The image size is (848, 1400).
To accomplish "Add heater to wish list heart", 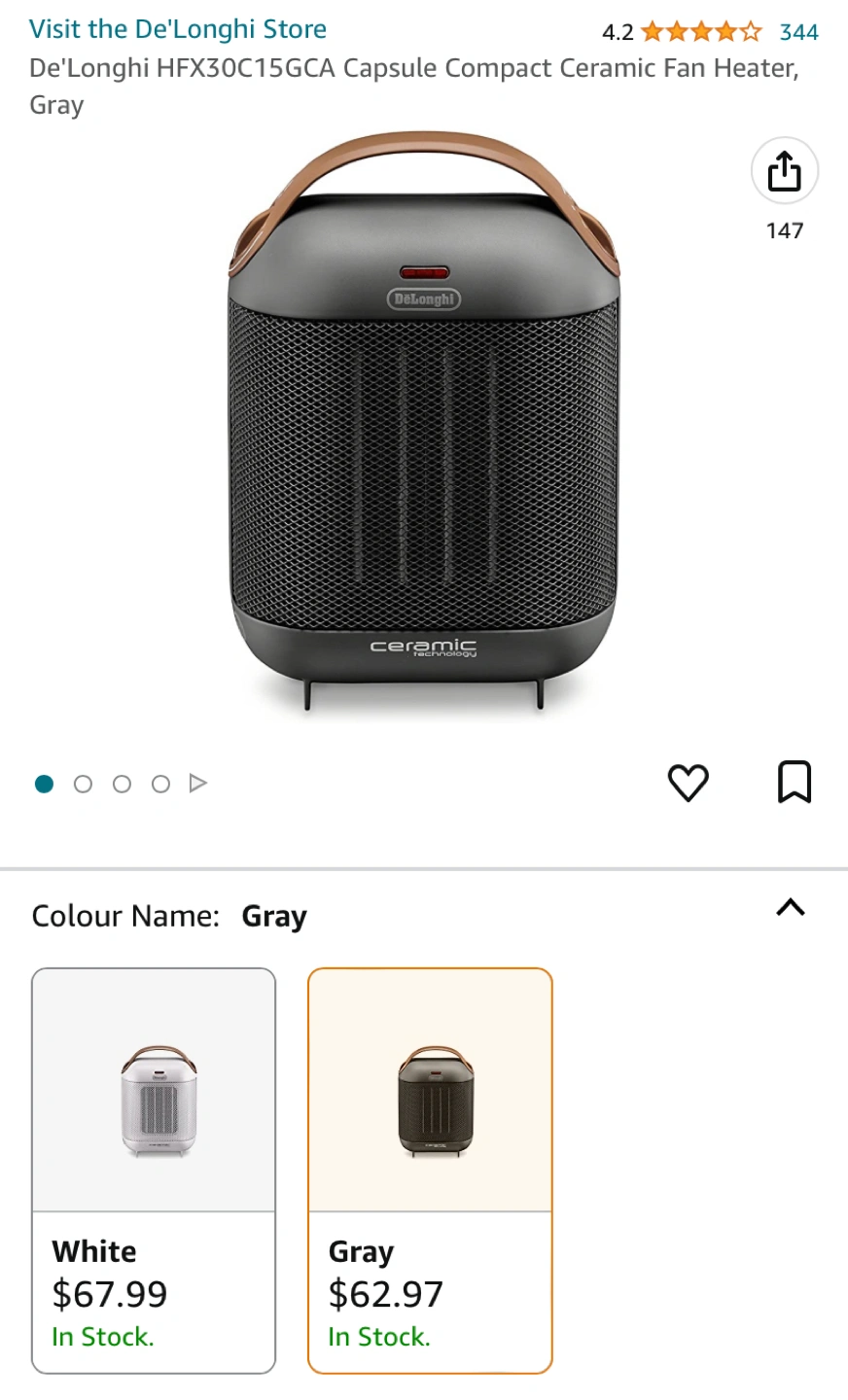I will [688, 783].
